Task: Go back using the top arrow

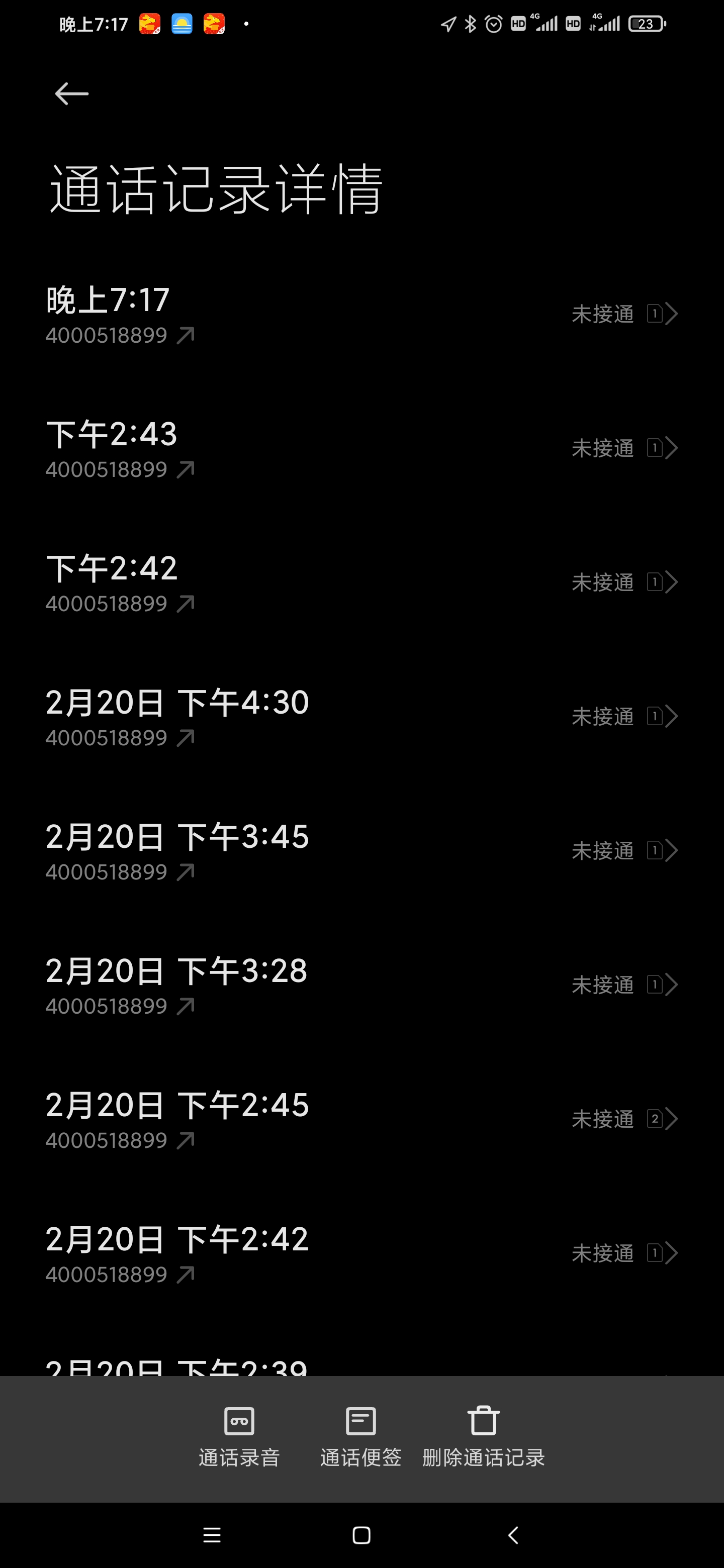Action: (72, 94)
